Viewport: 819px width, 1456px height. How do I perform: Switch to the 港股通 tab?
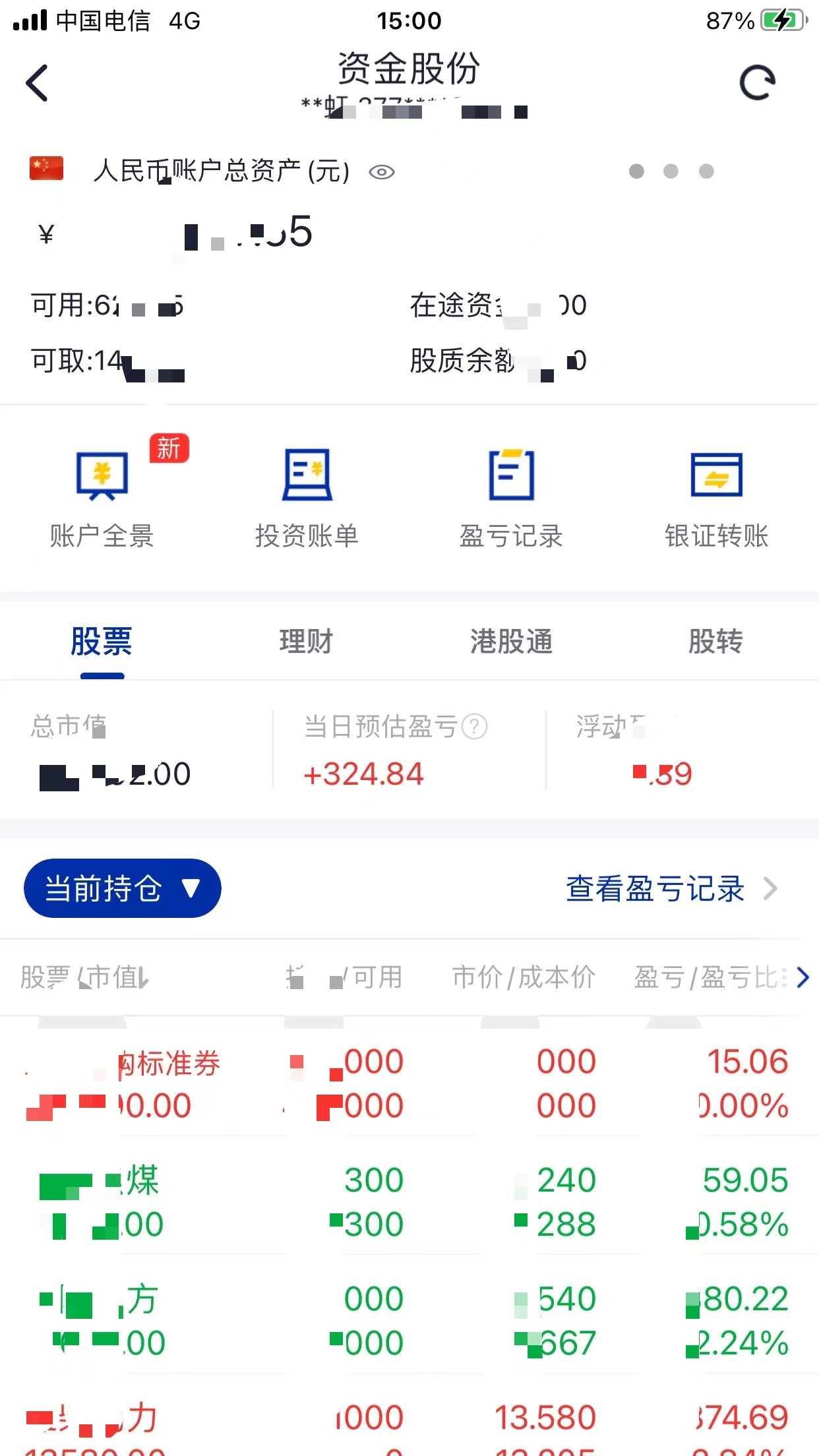(512, 640)
